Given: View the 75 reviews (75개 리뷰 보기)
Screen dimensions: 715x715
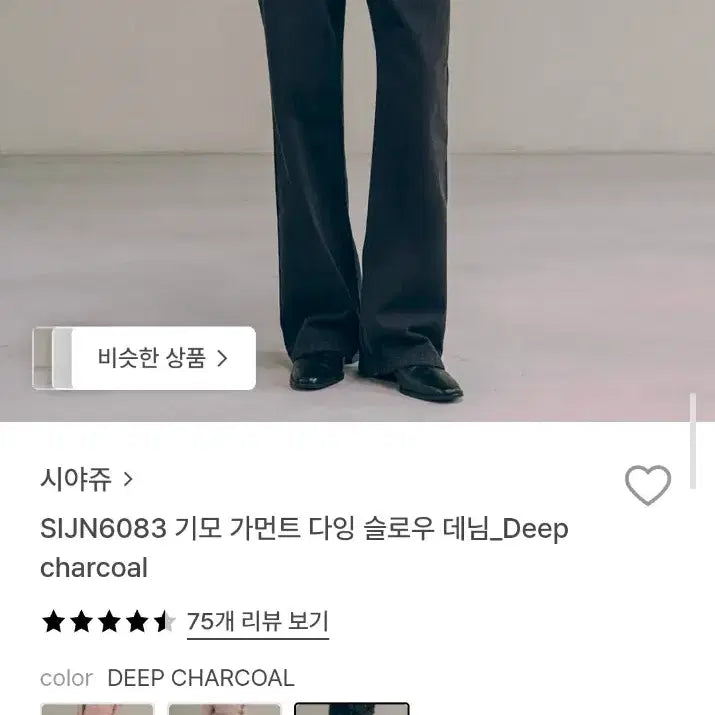Looking at the screenshot, I should [x=257, y=622].
